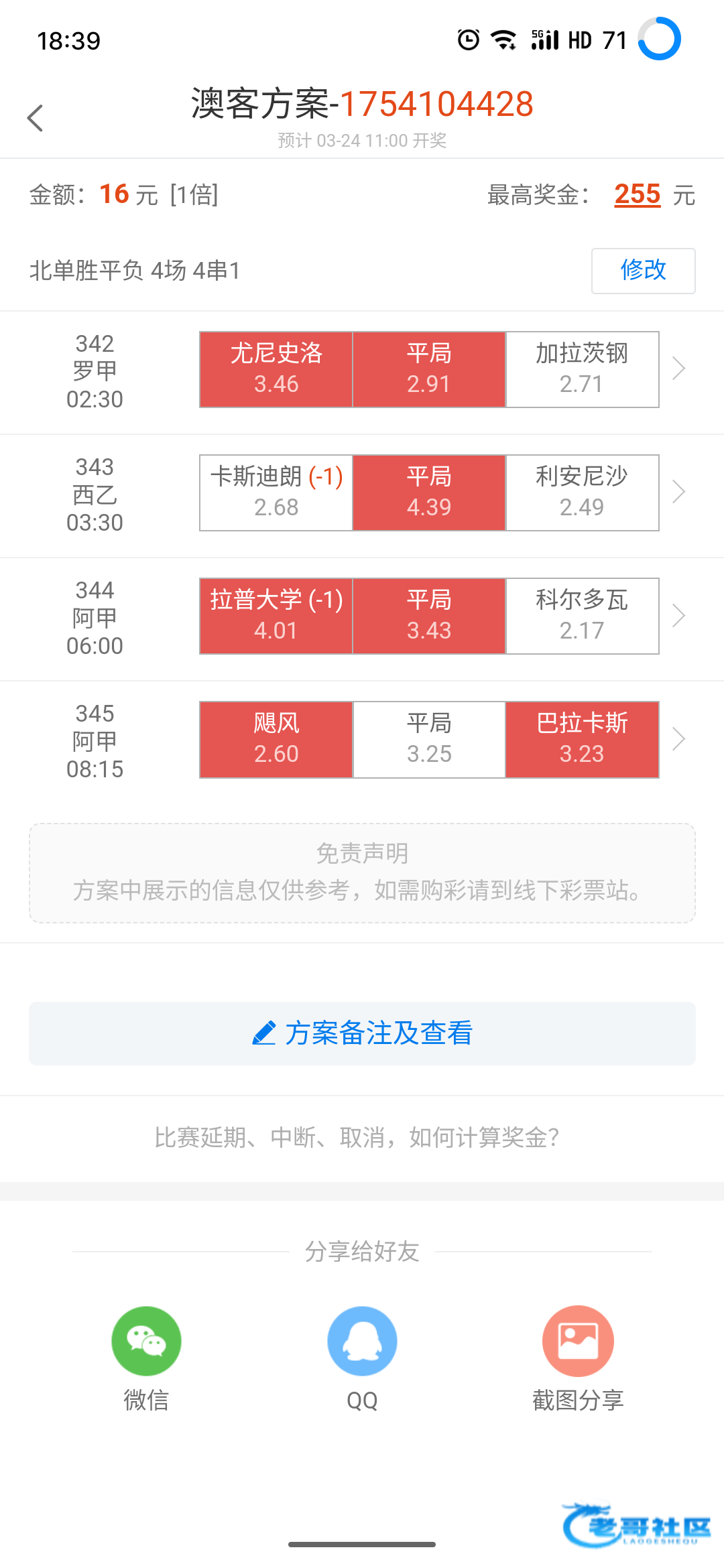
Task: Expand details for match 343 西乙
Action: pos(678,493)
